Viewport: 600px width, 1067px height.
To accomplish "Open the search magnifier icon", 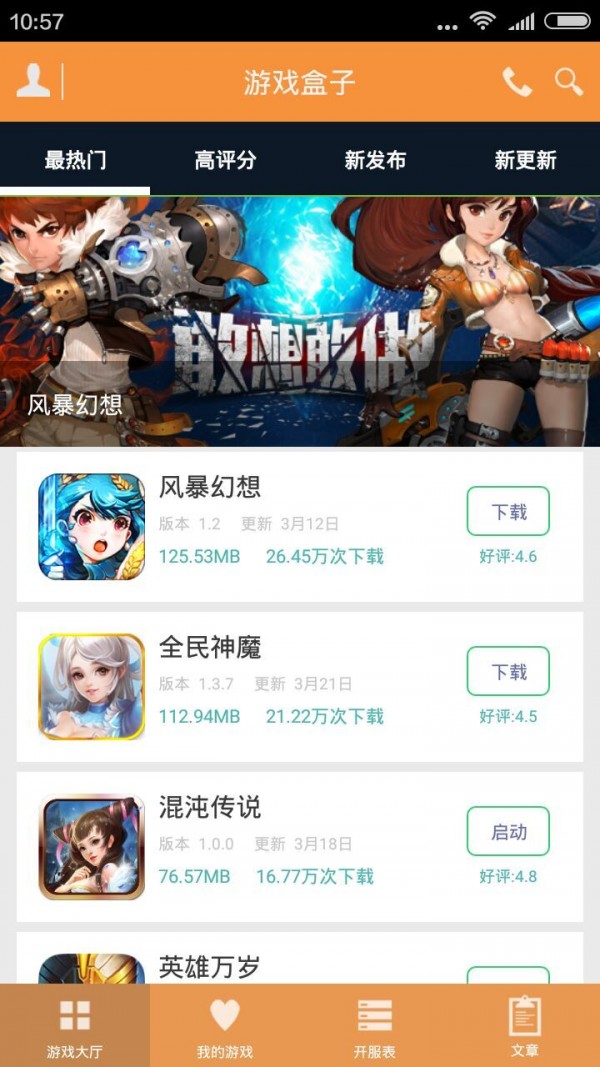I will [569, 82].
